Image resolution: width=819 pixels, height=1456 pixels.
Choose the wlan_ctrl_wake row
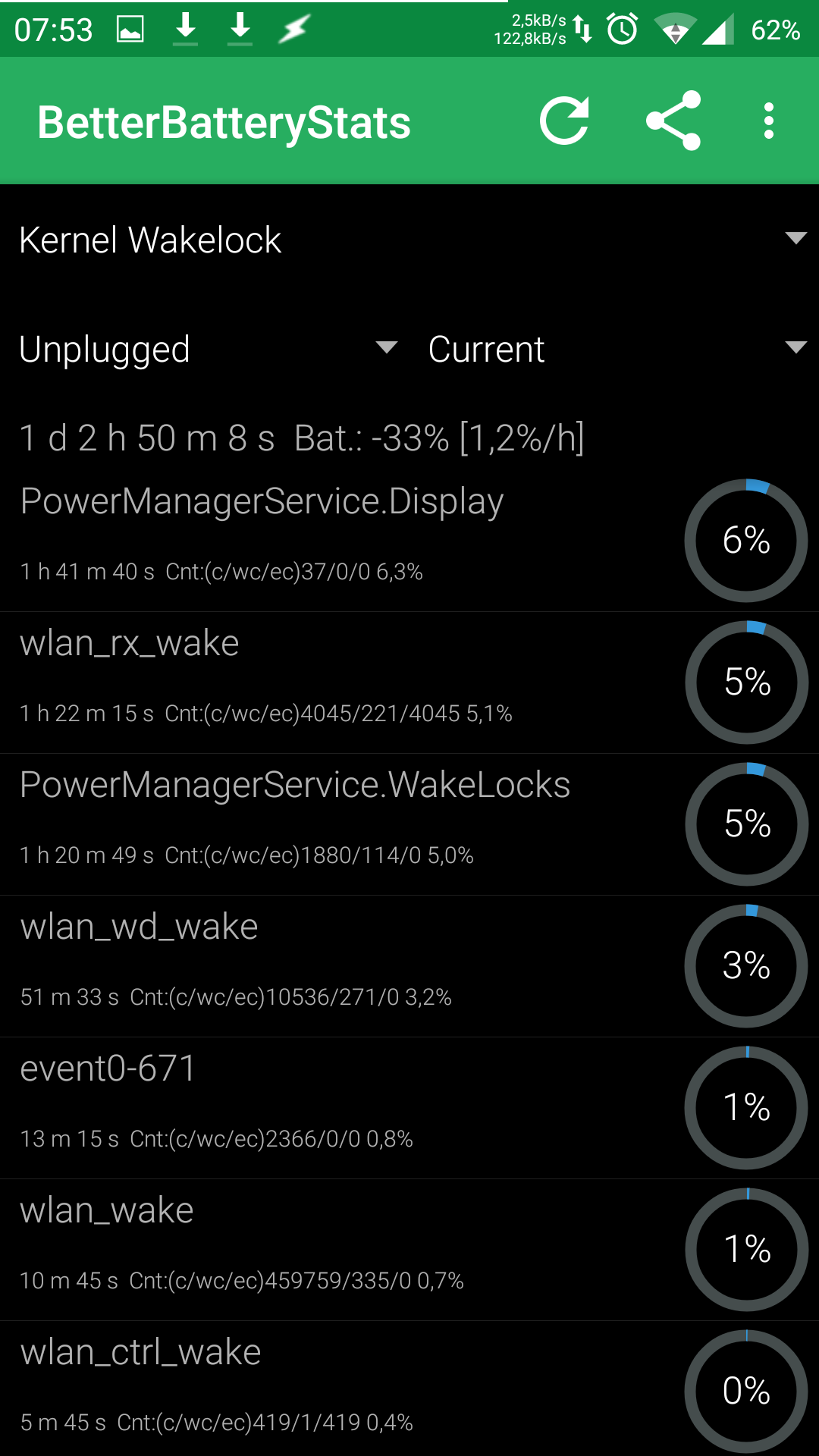[341, 1389]
